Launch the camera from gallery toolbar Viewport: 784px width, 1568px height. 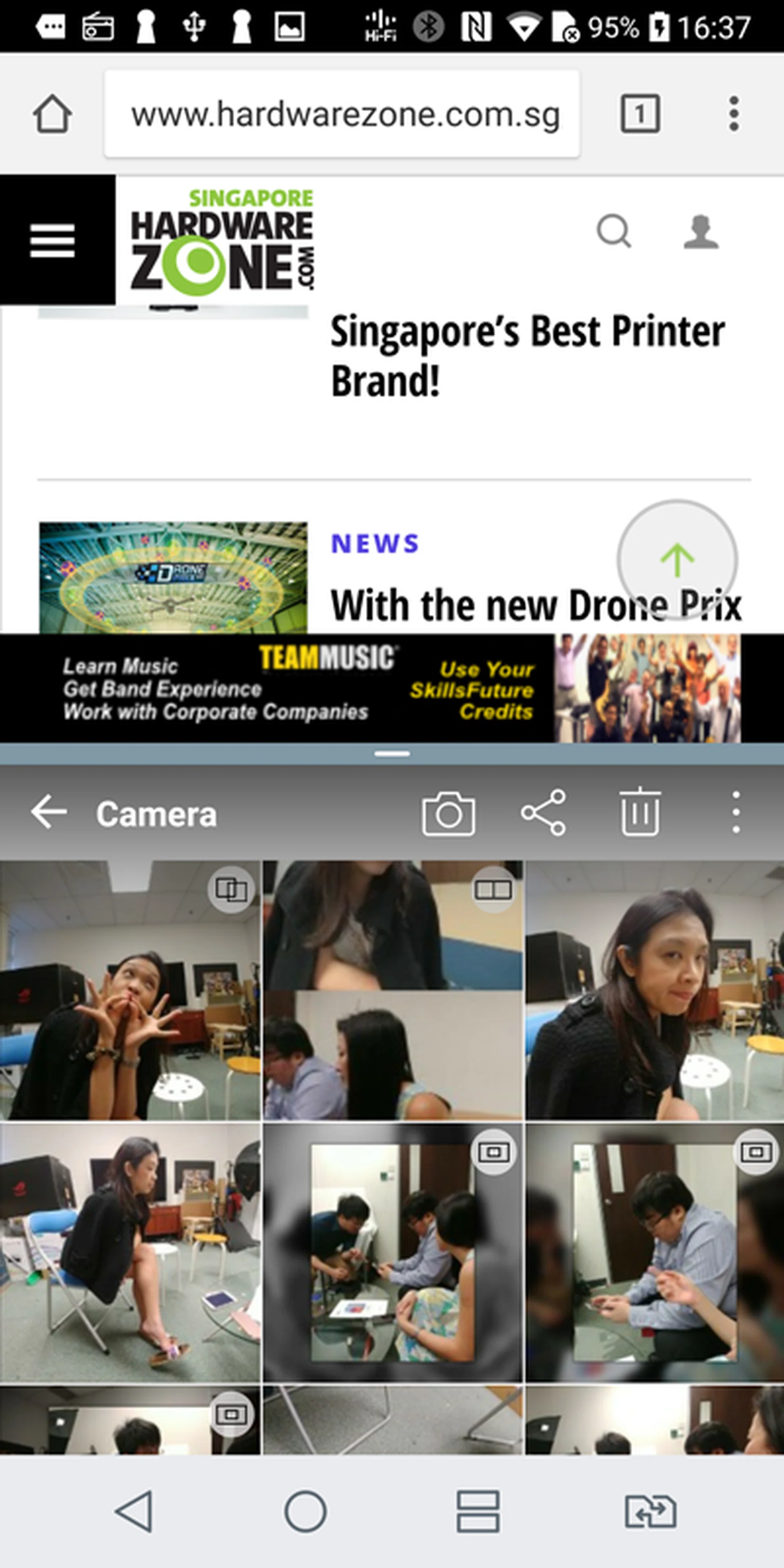click(x=449, y=813)
